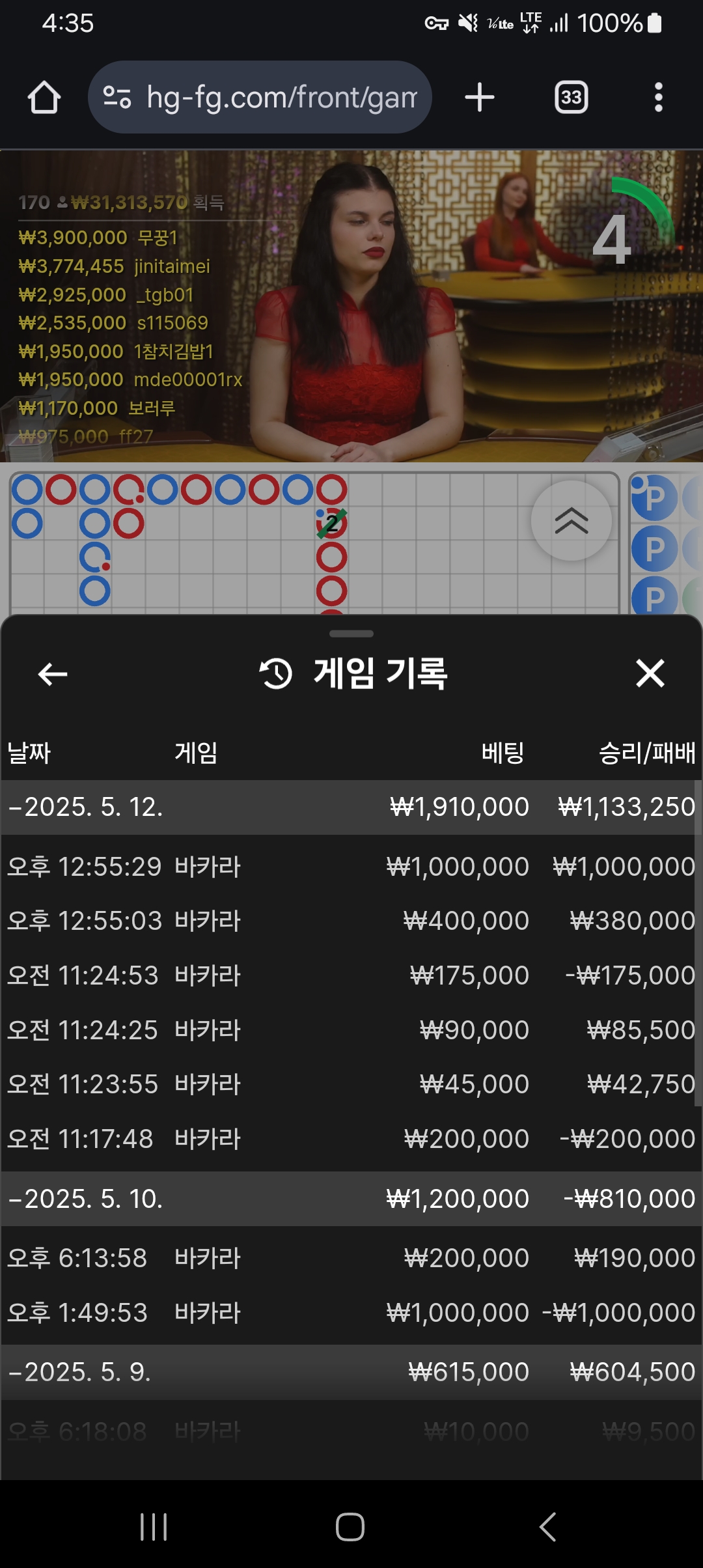The image size is (703, 1568).
Task: Open the recent apps overview
Action: click(154, 1526)
